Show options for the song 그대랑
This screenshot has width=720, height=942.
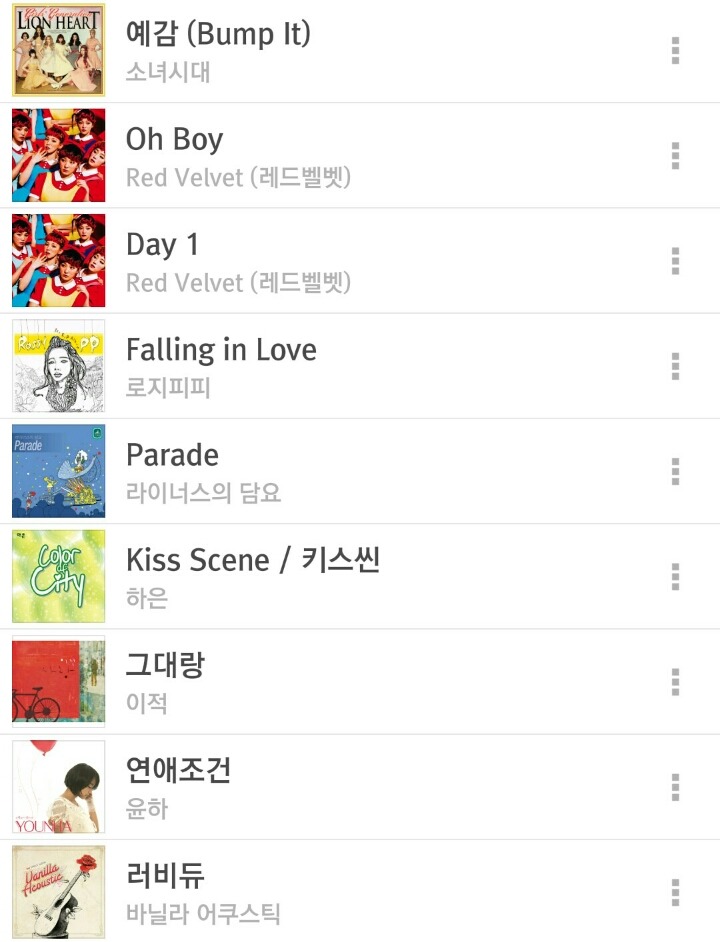pos(676,682)
